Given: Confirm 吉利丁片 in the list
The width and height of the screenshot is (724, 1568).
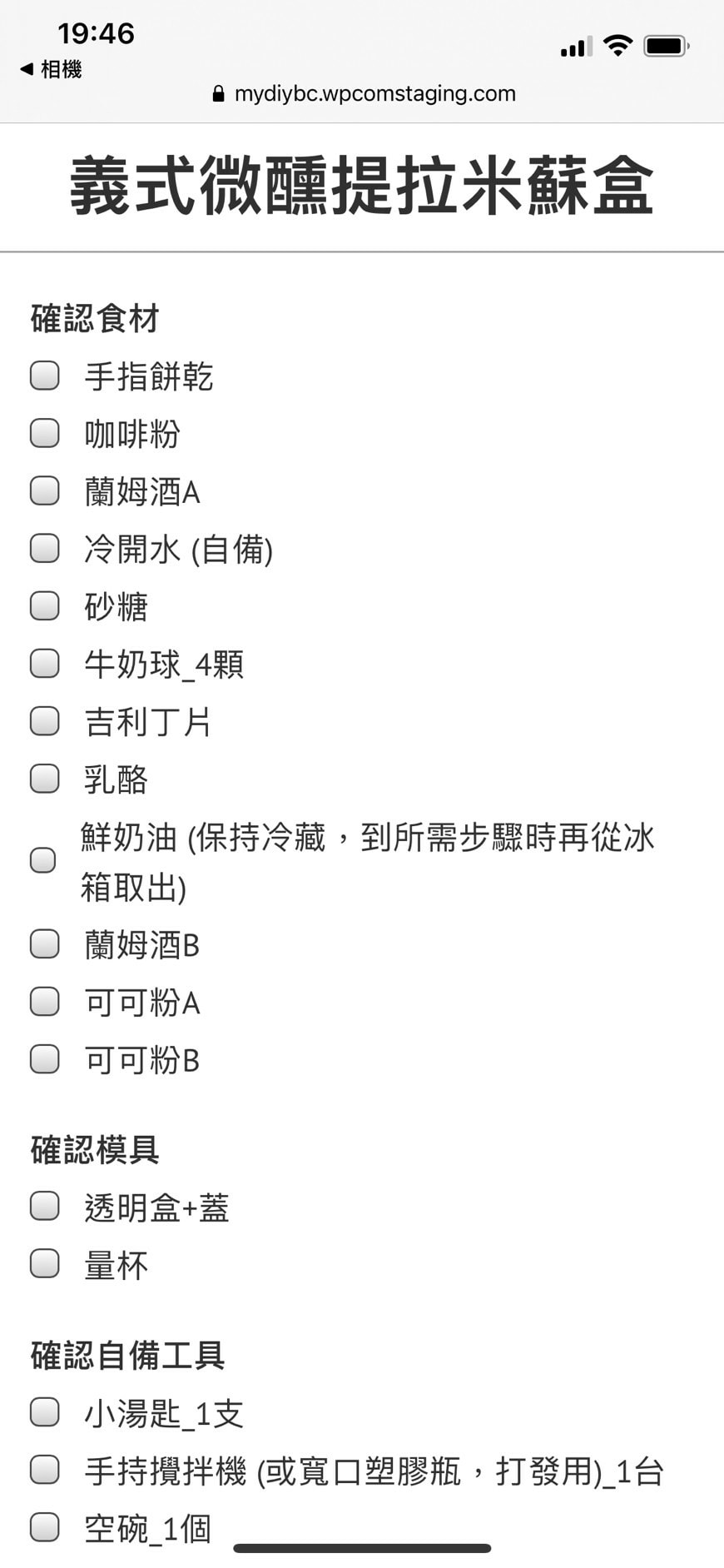Looking at the screenshot, I should pyautogui.click(x=45, y=721).
